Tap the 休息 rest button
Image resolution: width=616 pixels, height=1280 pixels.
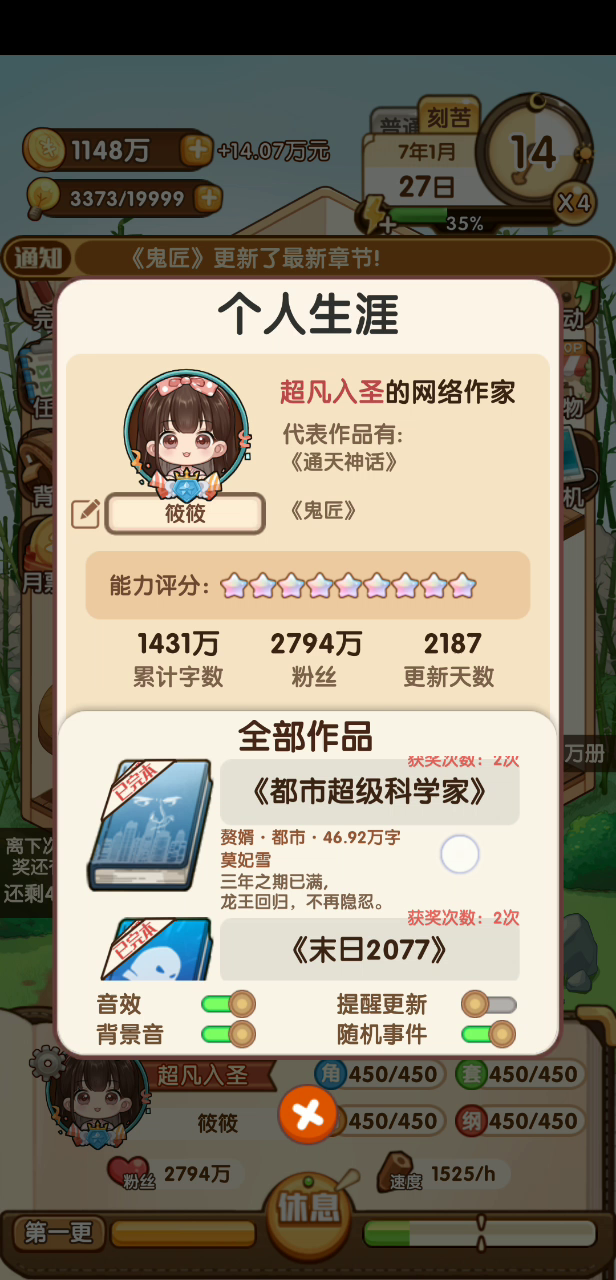(x=308, y=1206)
